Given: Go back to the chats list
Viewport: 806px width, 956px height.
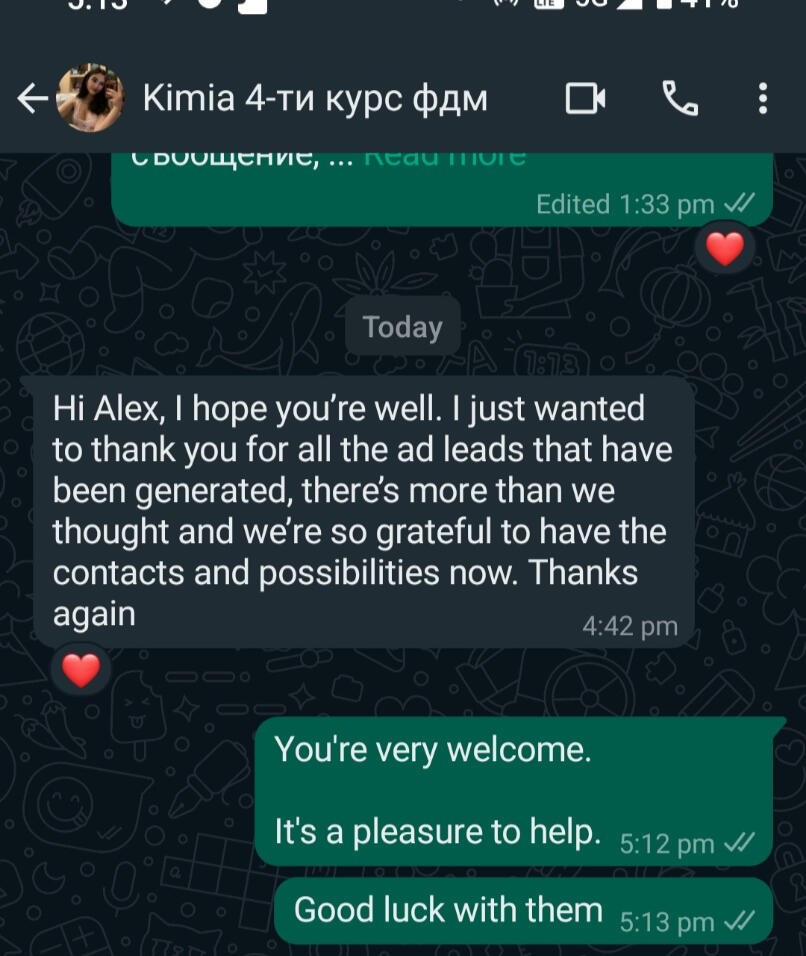Looking at the screenshot, I should coord(32,98).
